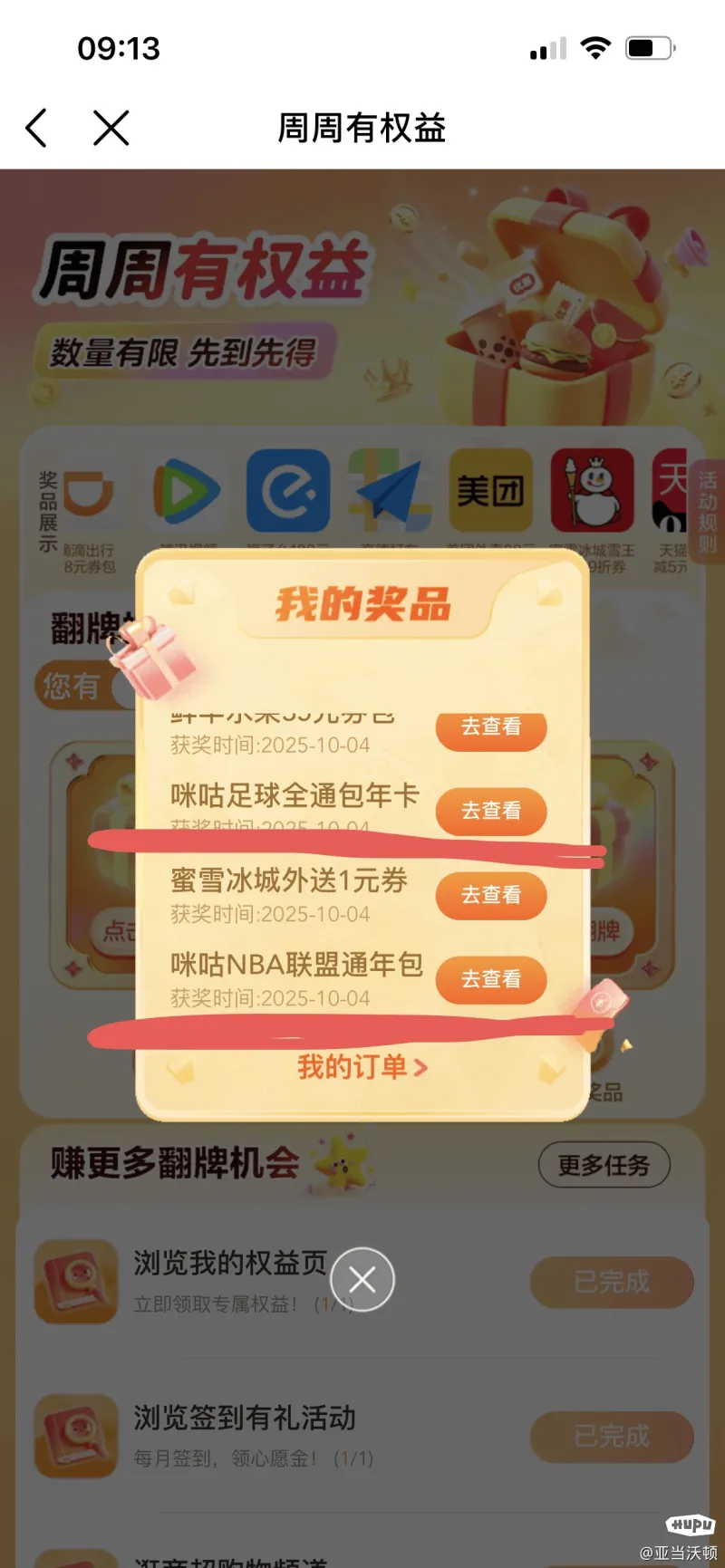View the prize won at top of list
This screenshot has width=725, height=1568.
click(491, 729)
